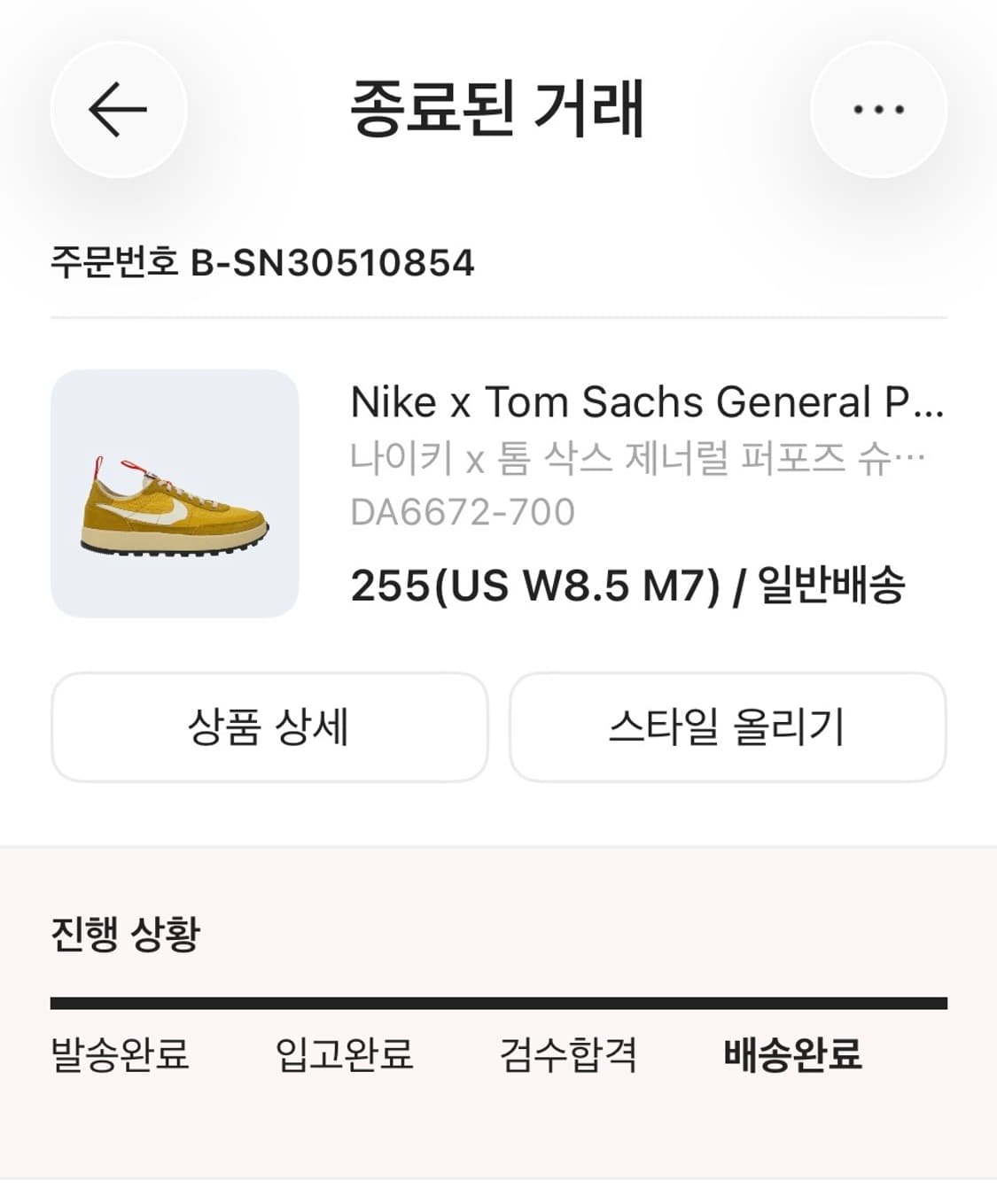Expand the truncated General Purpose title

coord(647,403)
